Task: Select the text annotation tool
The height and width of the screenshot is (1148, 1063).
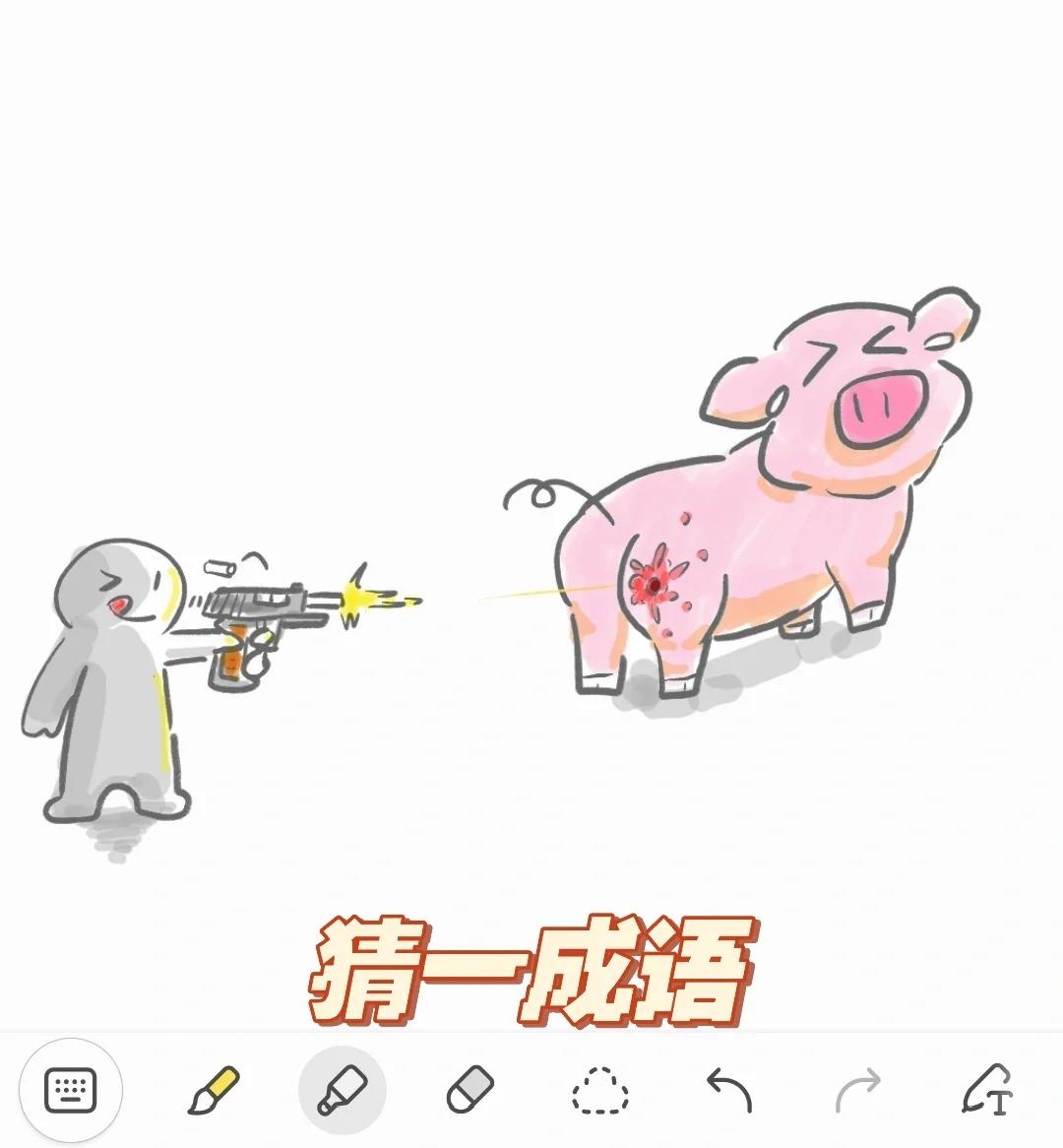Action: (989, 1090)
